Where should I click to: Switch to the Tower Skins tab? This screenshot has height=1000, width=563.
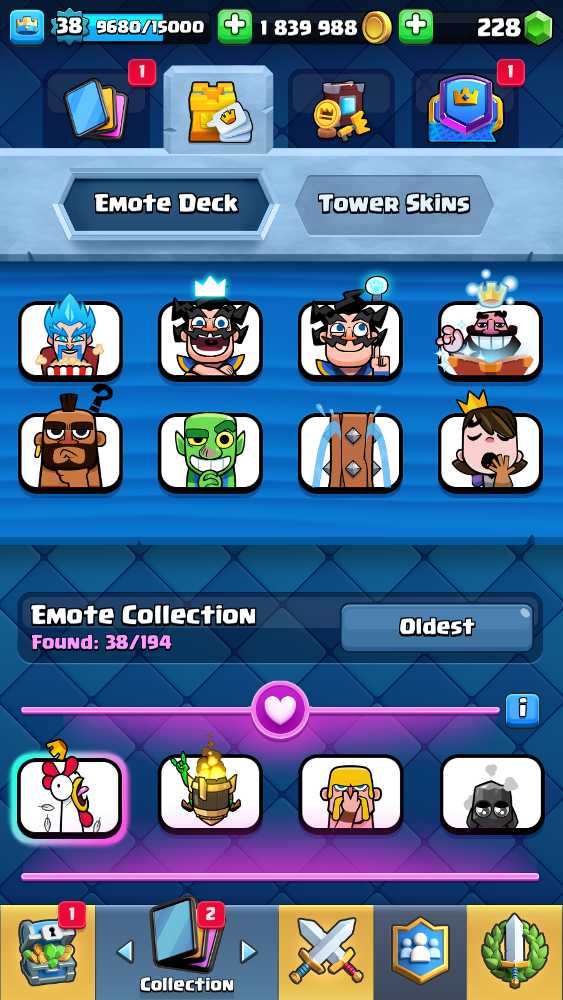[394, 204]
